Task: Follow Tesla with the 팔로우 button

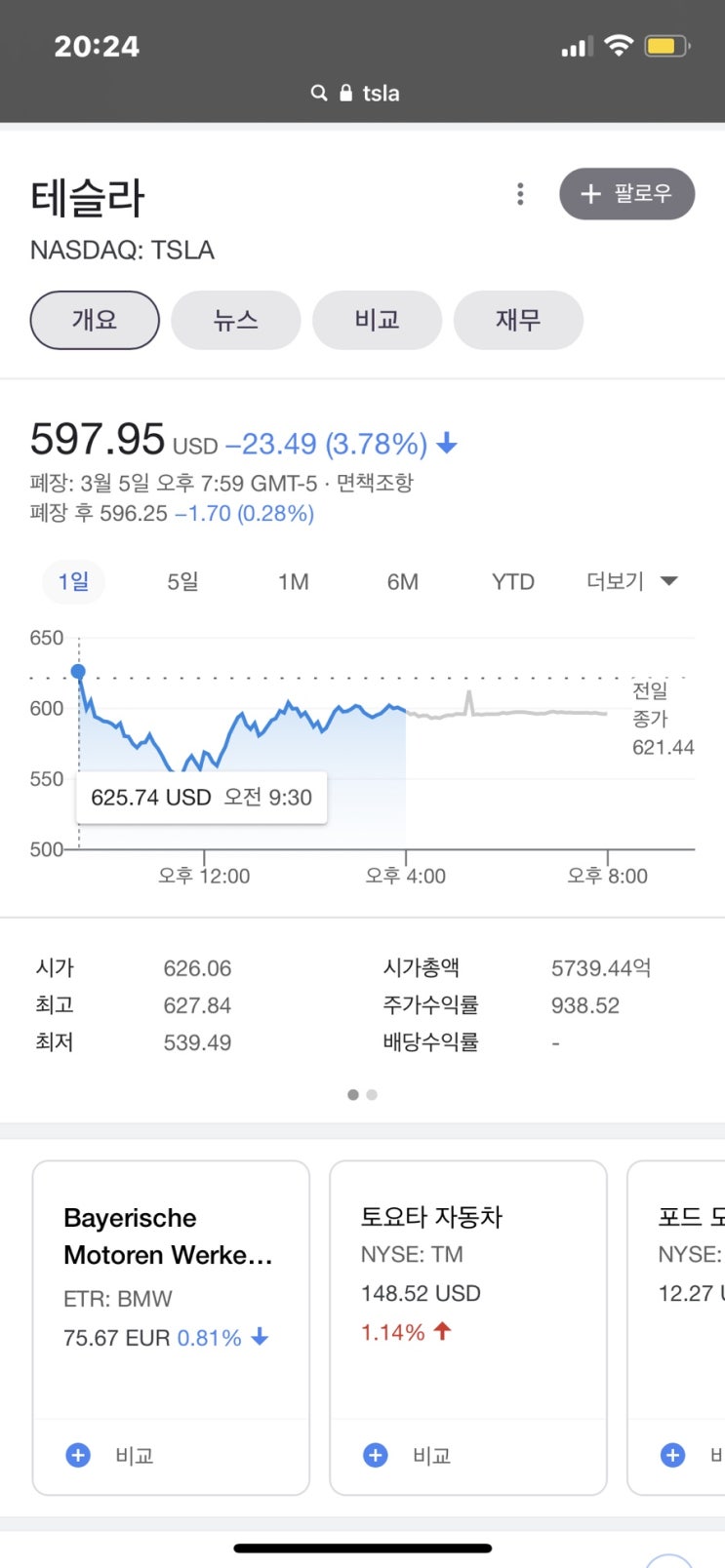Action: [626, 194]
